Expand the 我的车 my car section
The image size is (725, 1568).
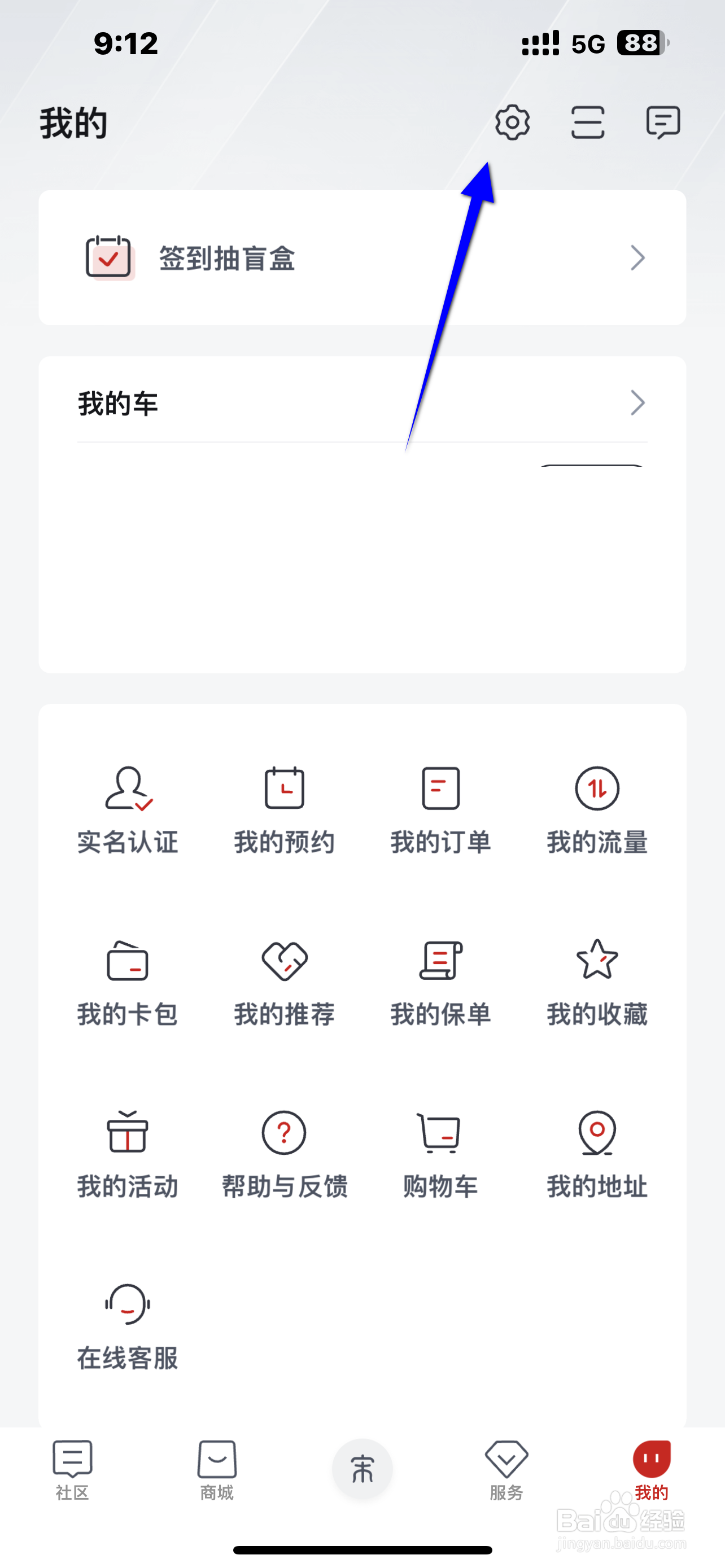point(363,402)
